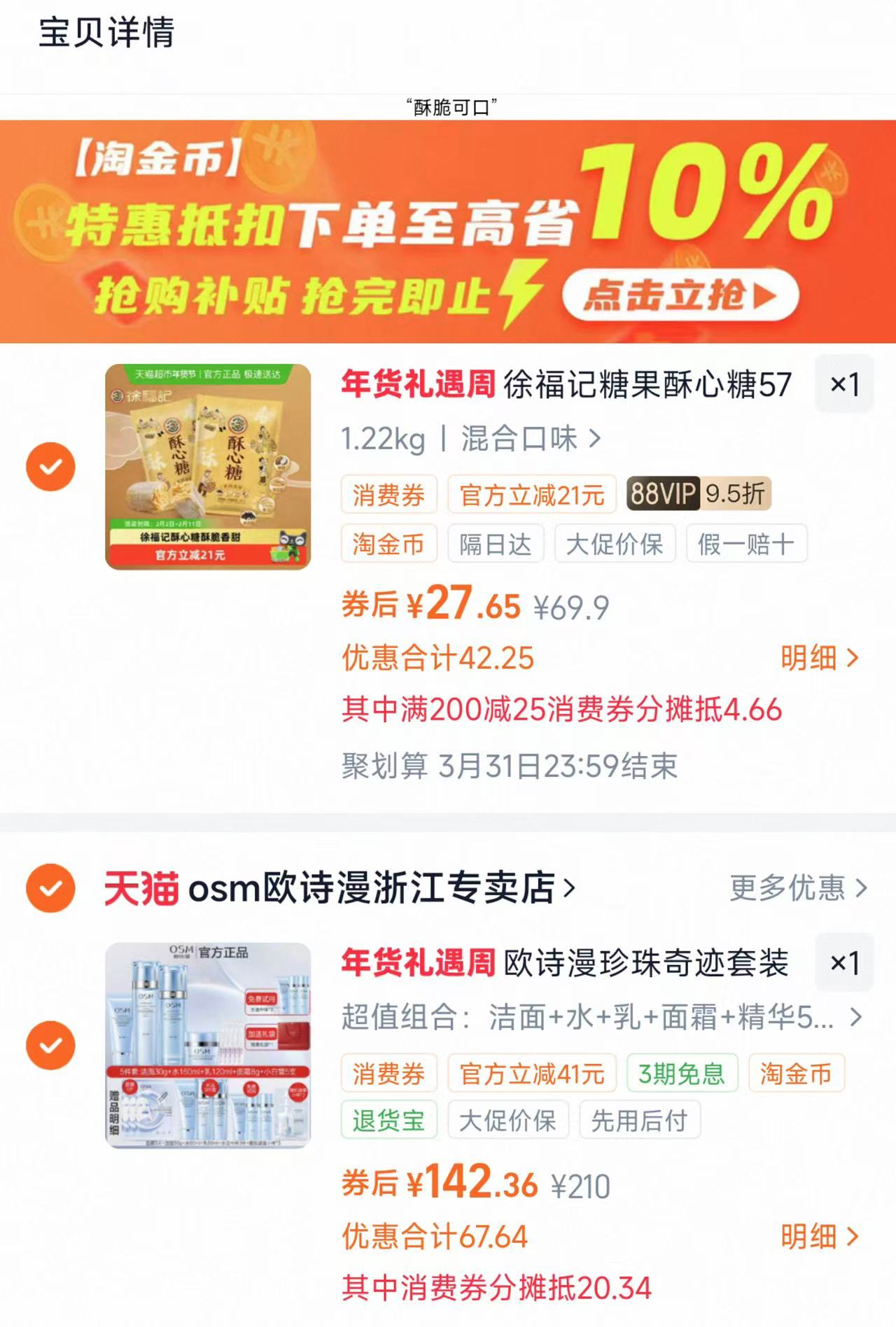Image resolution: width=896 pixels, height=1327 pixels.
Task: Expand the 1.22kg 混合口味 option selector
Action: [469, 439]
